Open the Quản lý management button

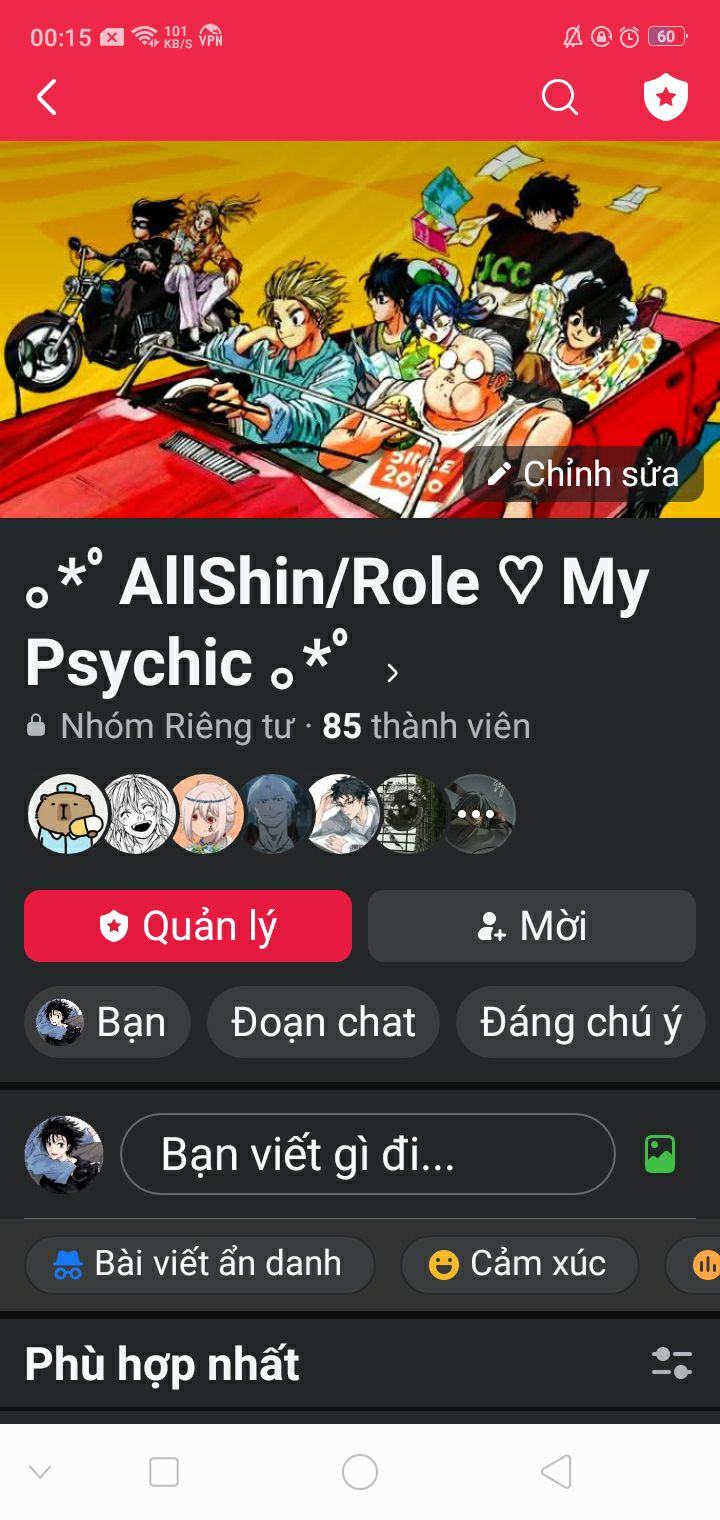(x=188, y=926)
